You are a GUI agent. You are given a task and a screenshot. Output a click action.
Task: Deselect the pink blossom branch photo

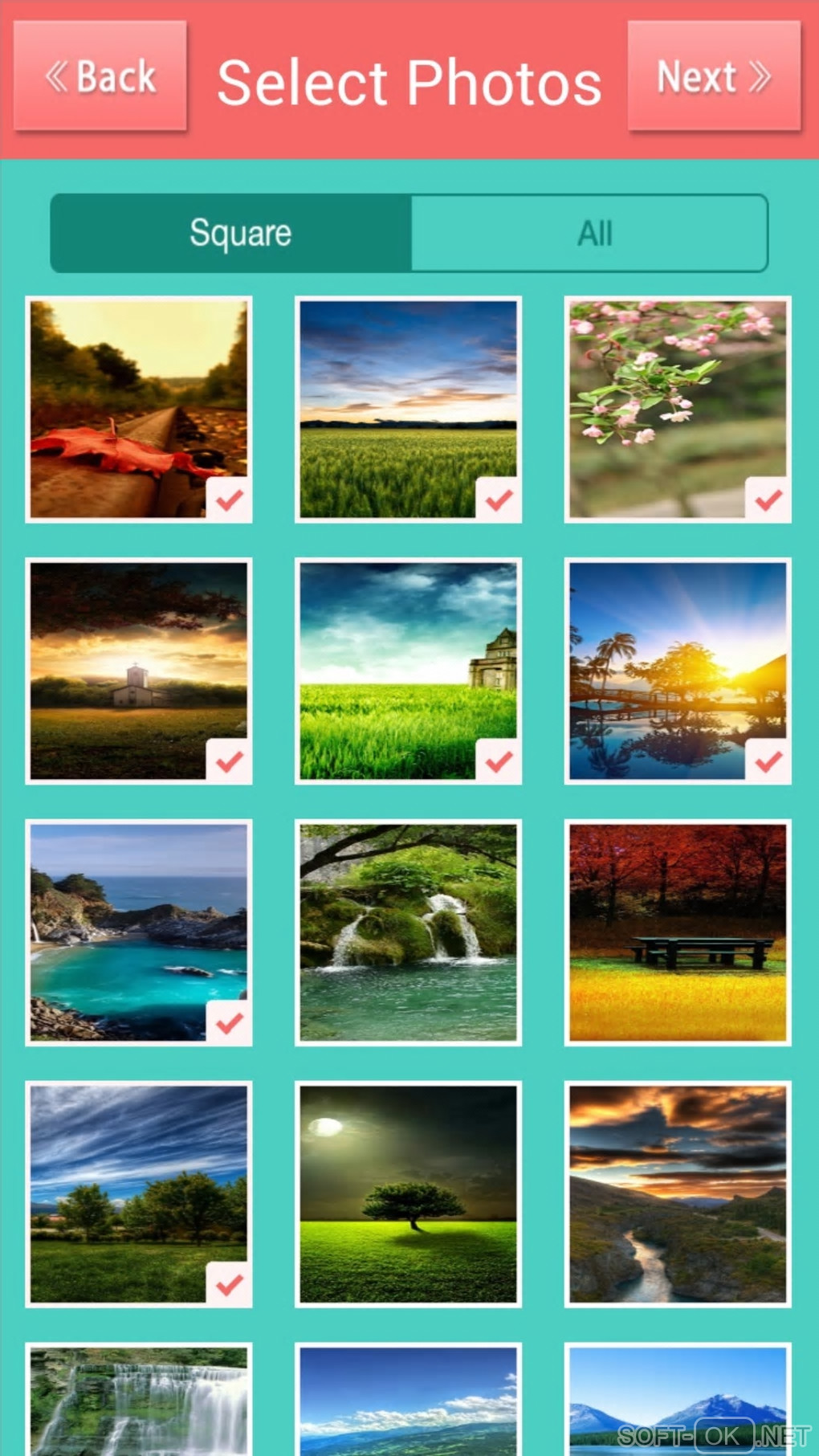(x=678, y=410)
